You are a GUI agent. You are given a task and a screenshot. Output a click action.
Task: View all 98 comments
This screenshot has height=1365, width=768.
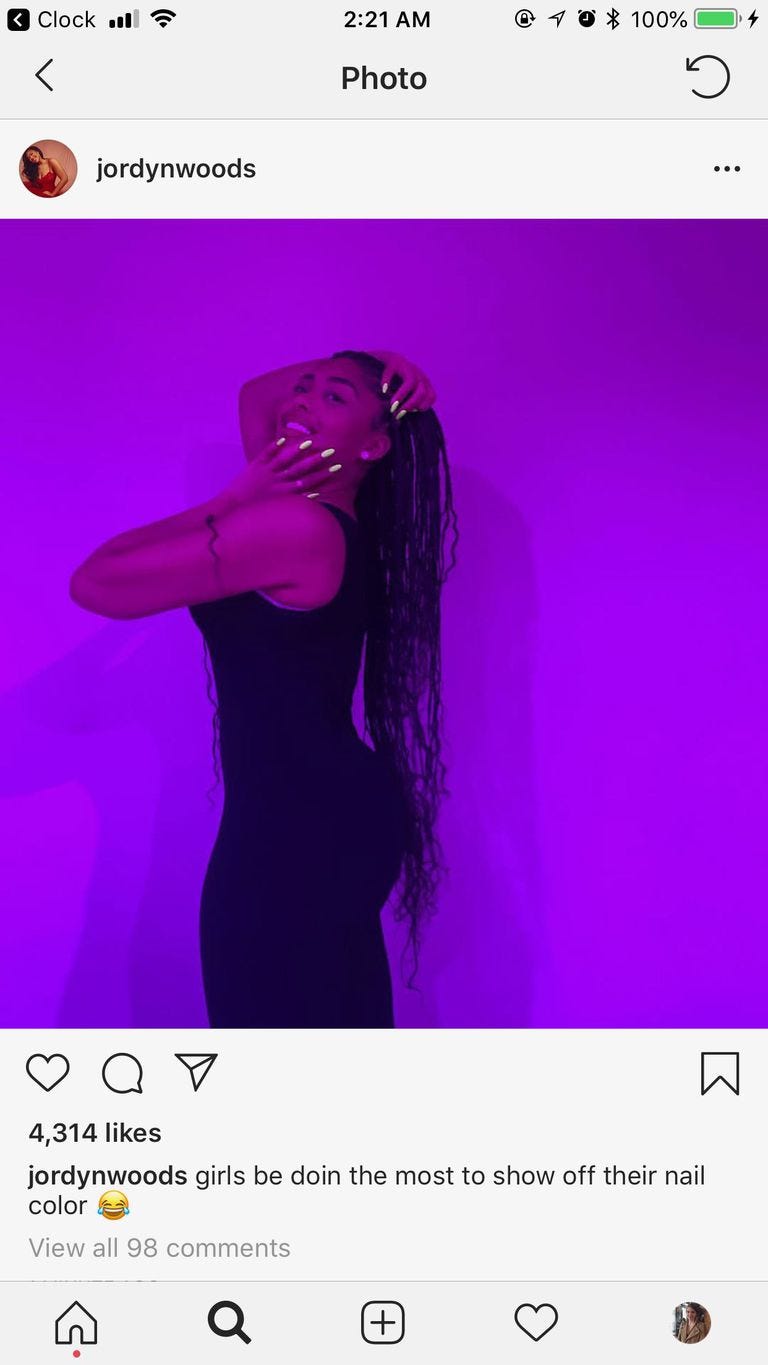pyautogui.click(x=160, y=1248)
